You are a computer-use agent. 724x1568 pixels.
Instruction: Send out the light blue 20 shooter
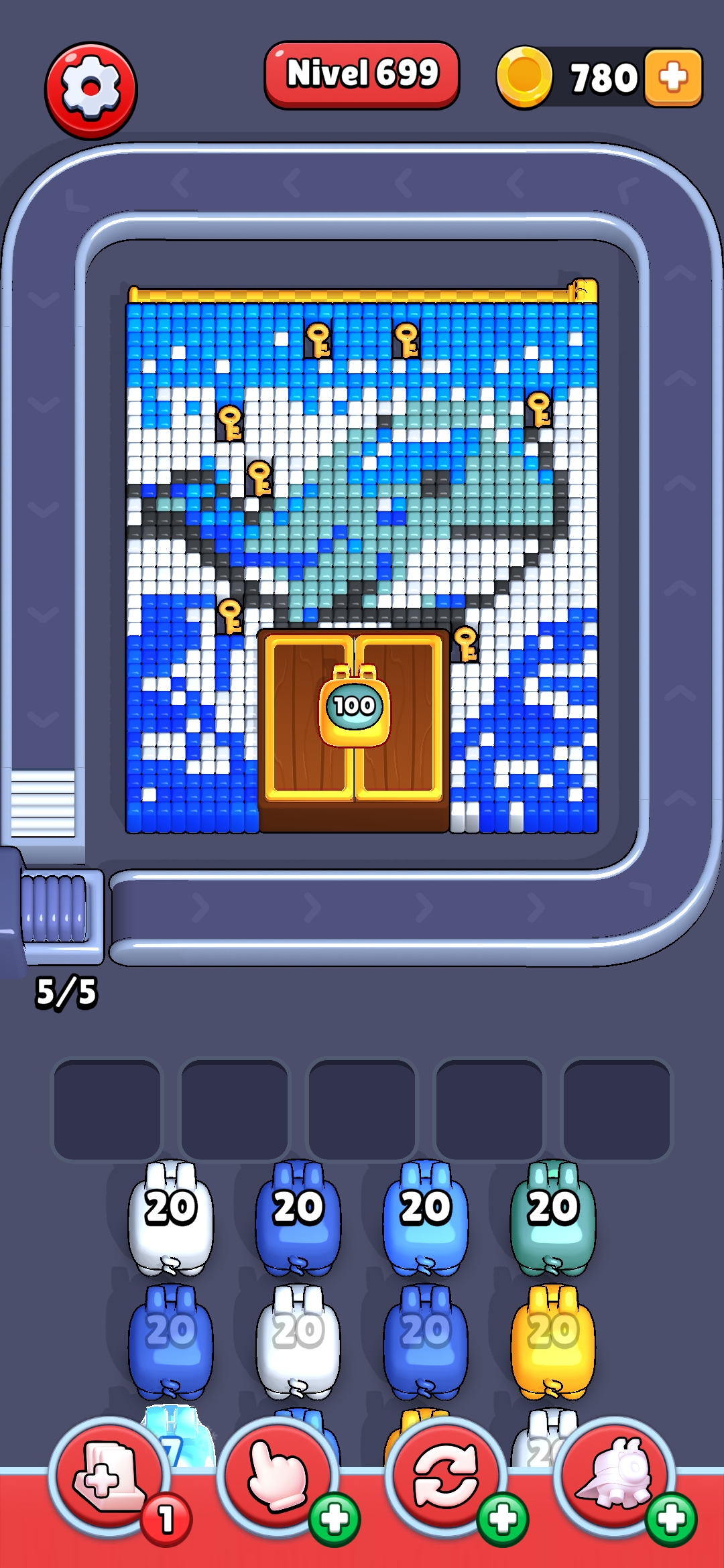pos(426,1216)
